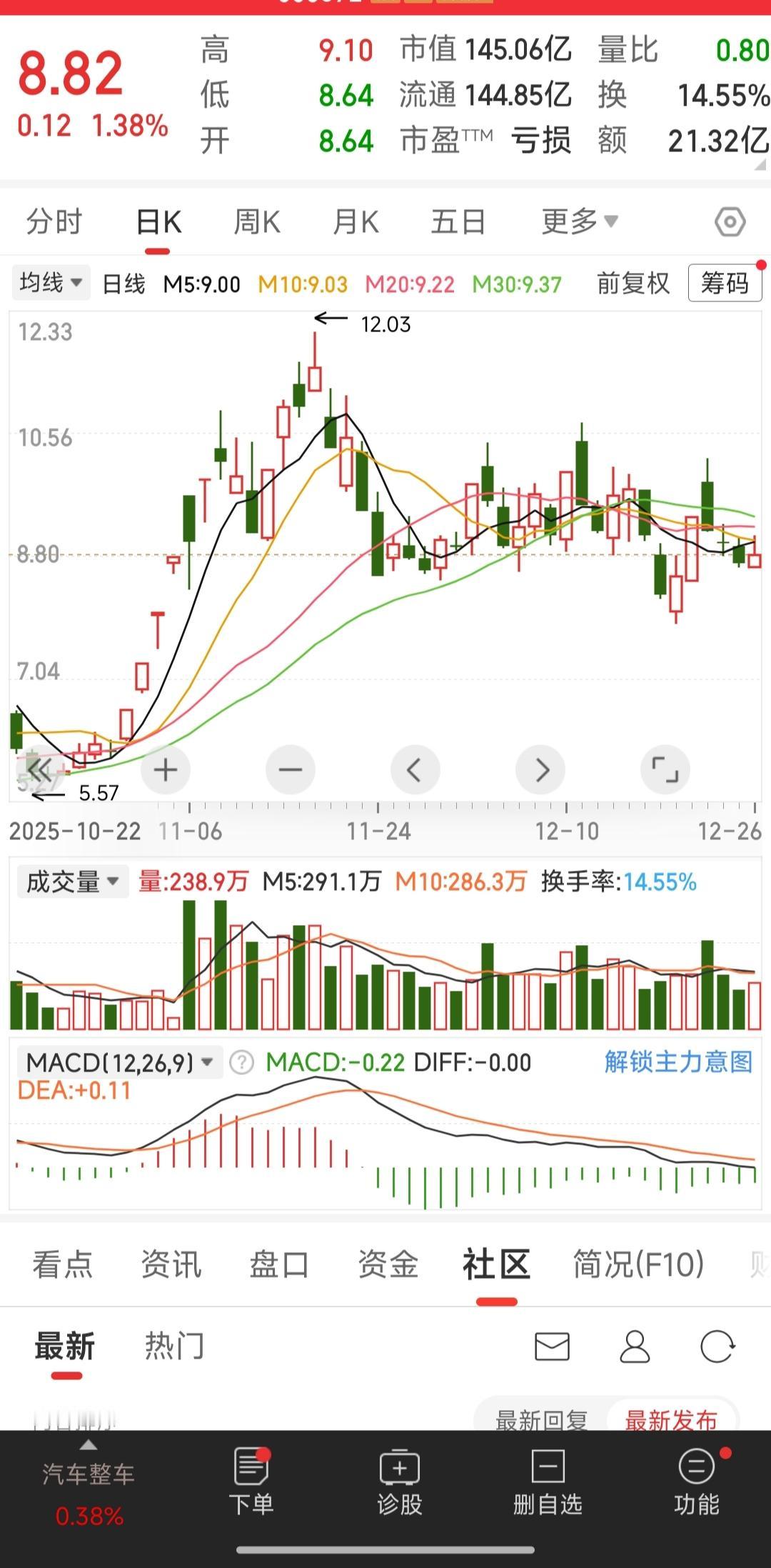The image size is (771, 1568).
Task: Click the zoom-in control on the chart
Action: pos(165,769)
